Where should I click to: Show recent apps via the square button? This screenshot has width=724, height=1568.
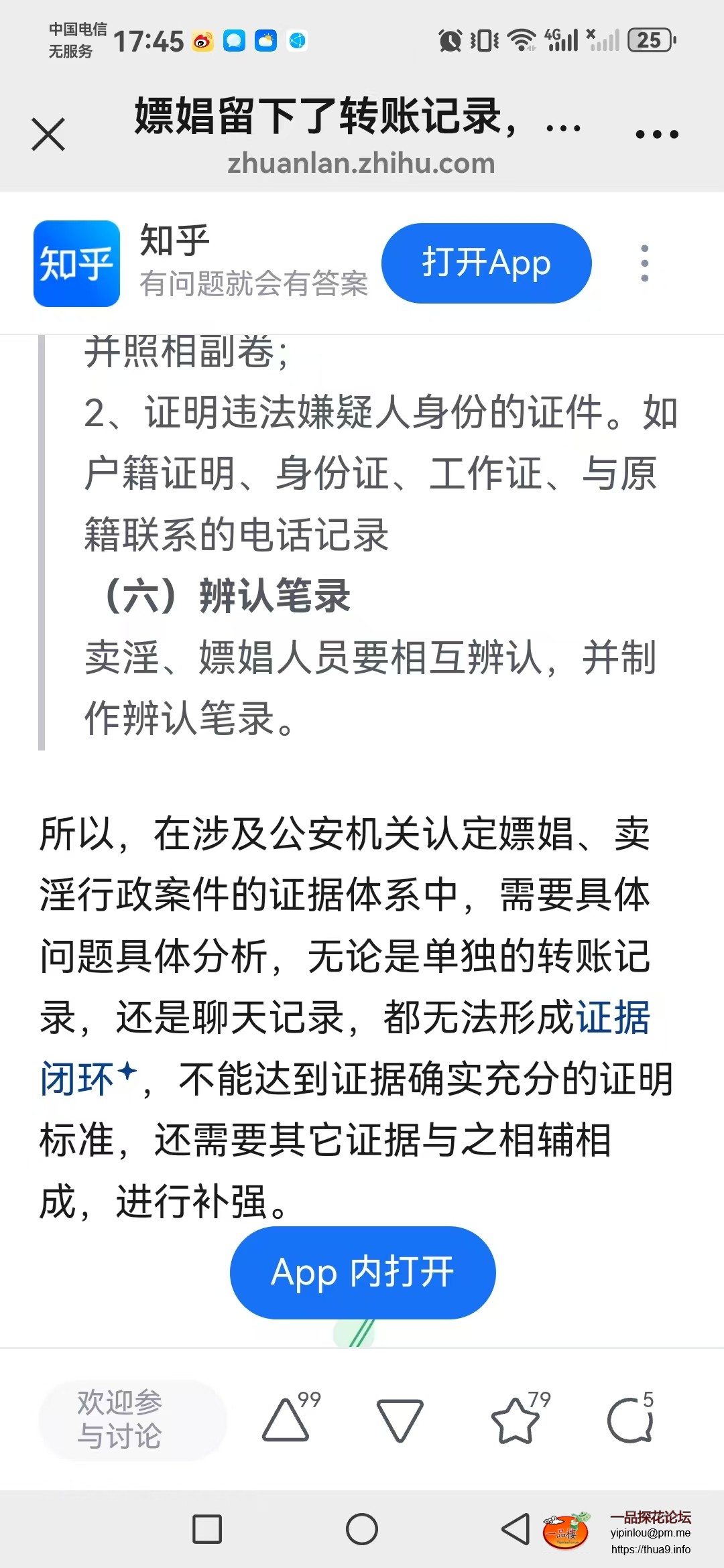click(207, 1529)
